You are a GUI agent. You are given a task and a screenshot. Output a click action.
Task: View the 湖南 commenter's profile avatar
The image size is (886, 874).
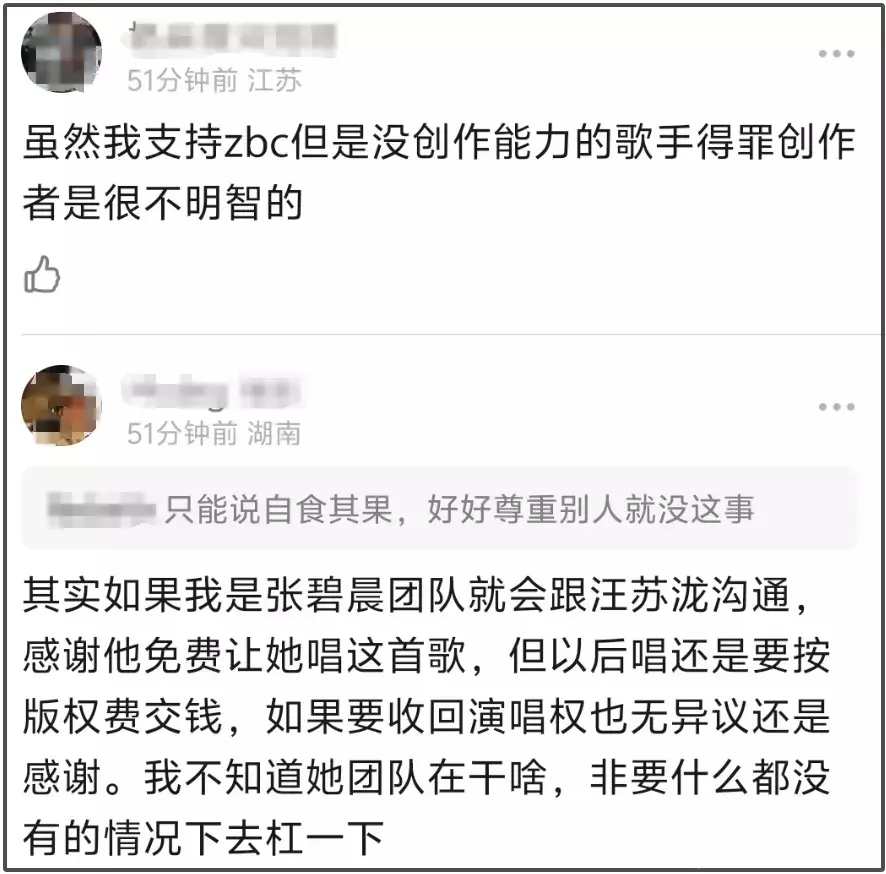(x=61, y=406)
